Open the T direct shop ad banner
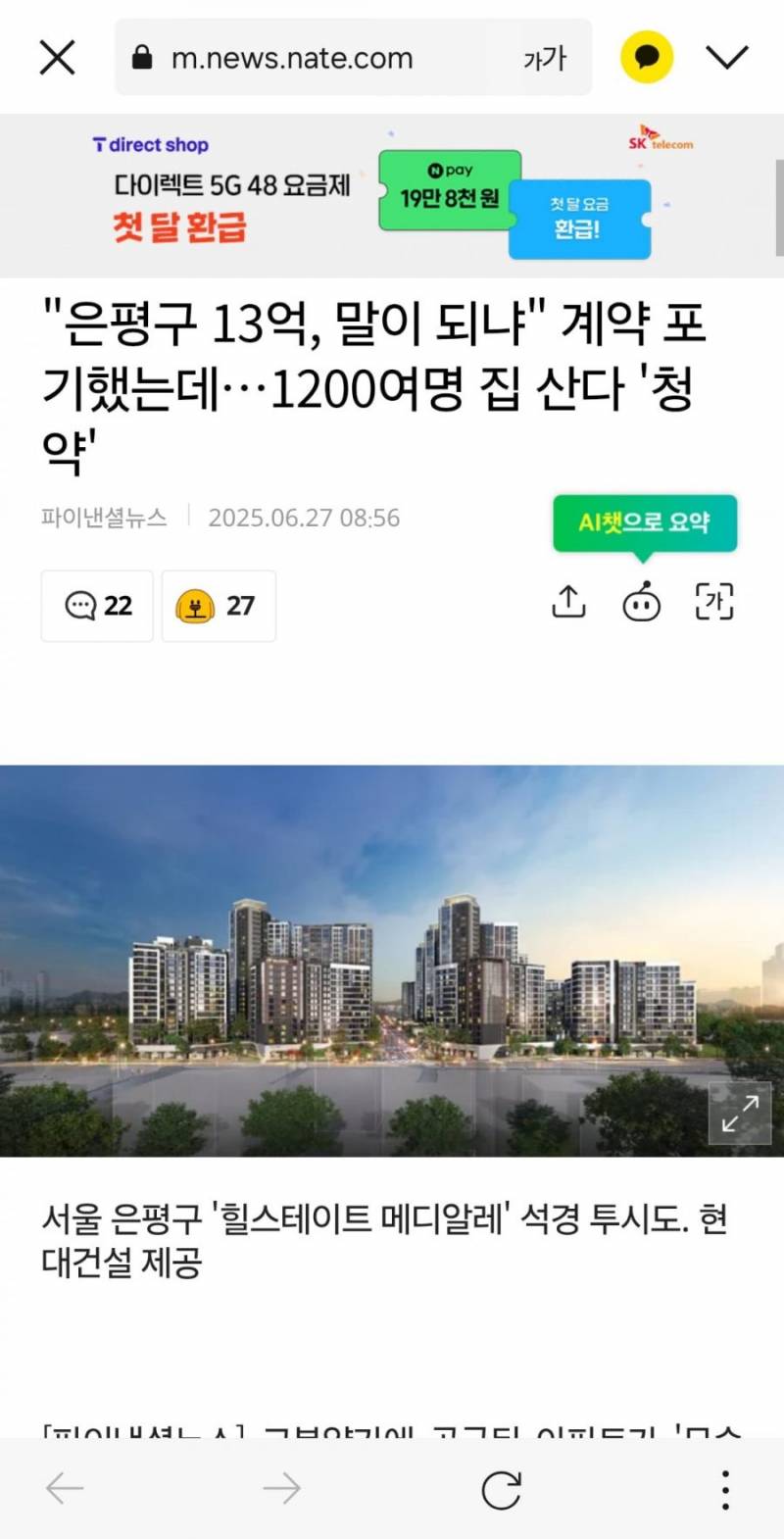This screenshot has height=1539, width=784. pyautogui.click(x=392, y=196)
